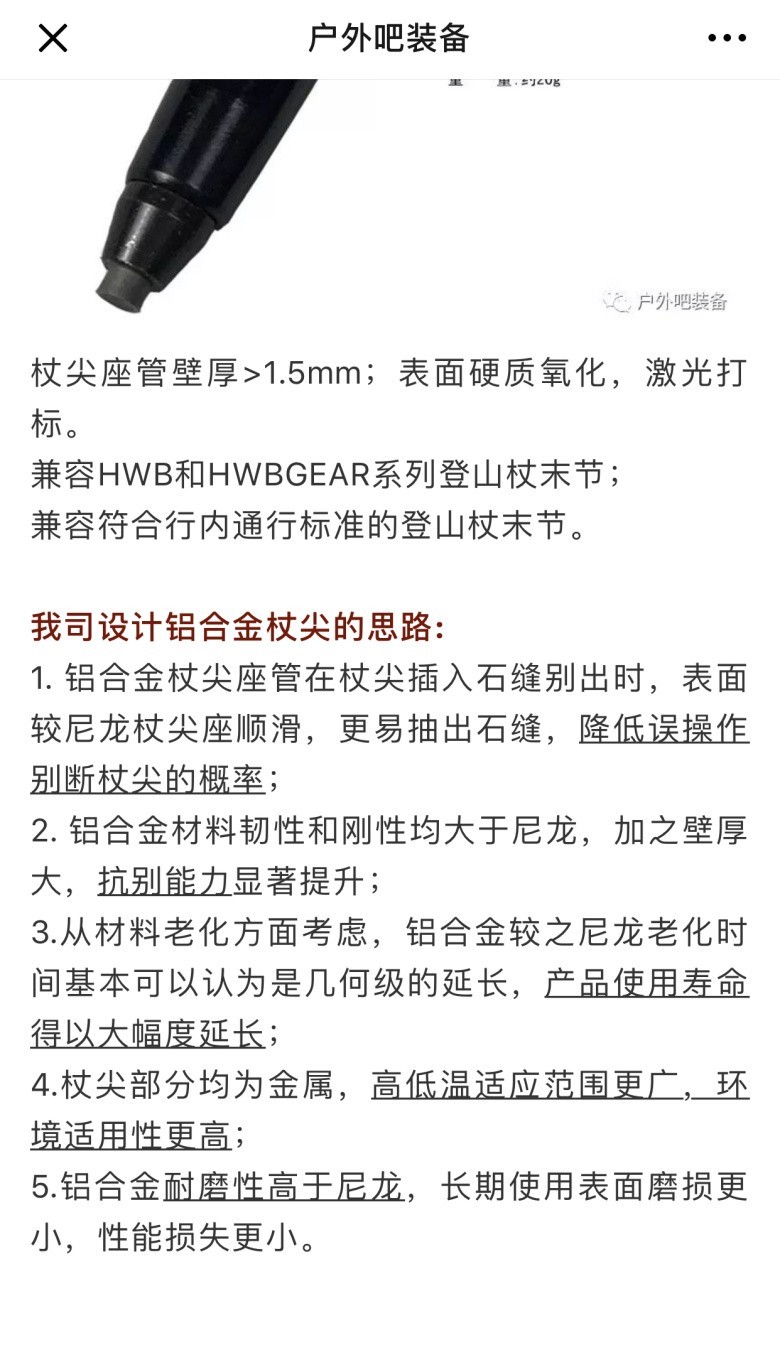Open the trekking pole tip photo
780x1345 pixels.
tap(390, 201)
